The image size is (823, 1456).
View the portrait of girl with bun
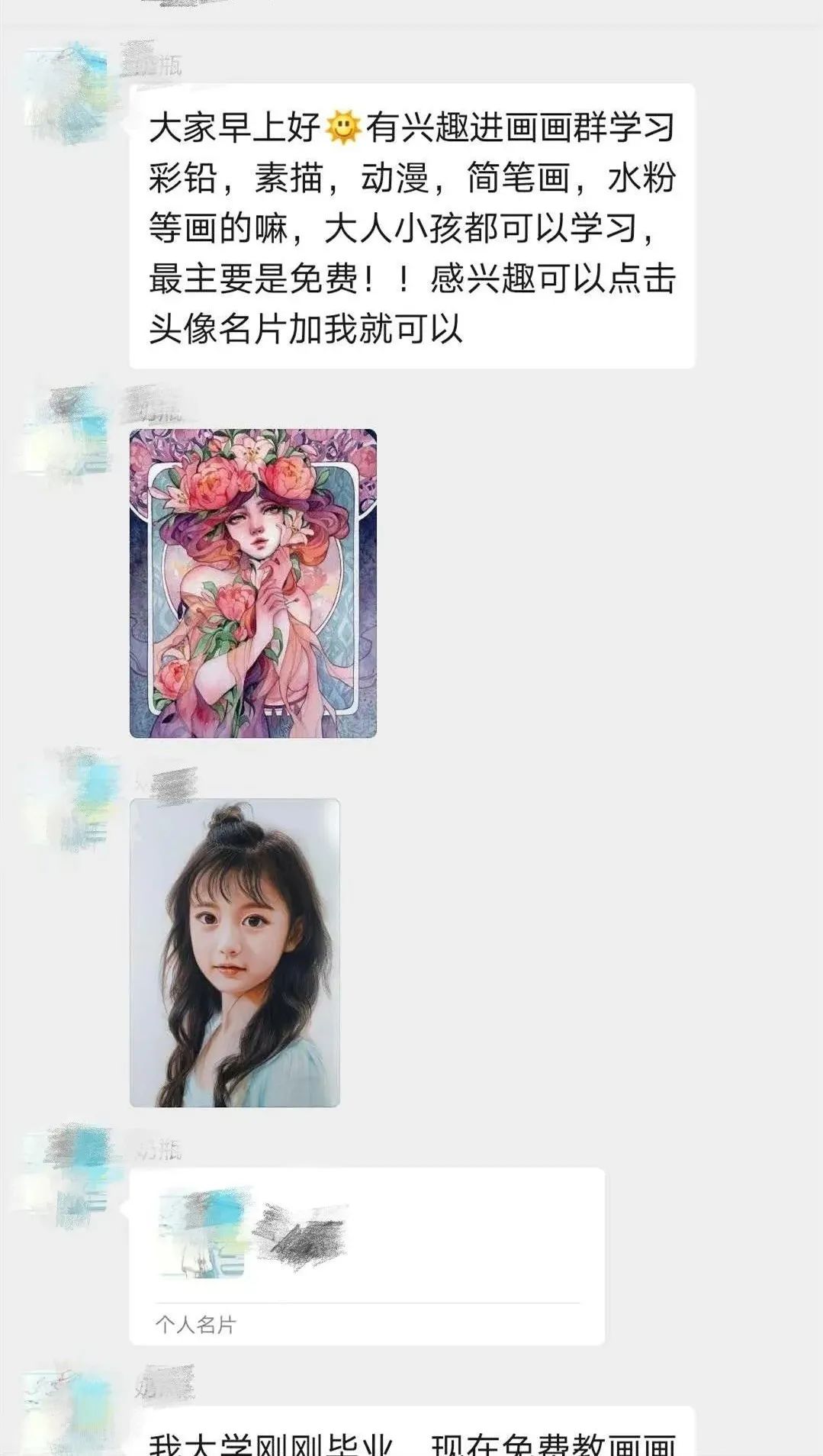click(235, 952)
